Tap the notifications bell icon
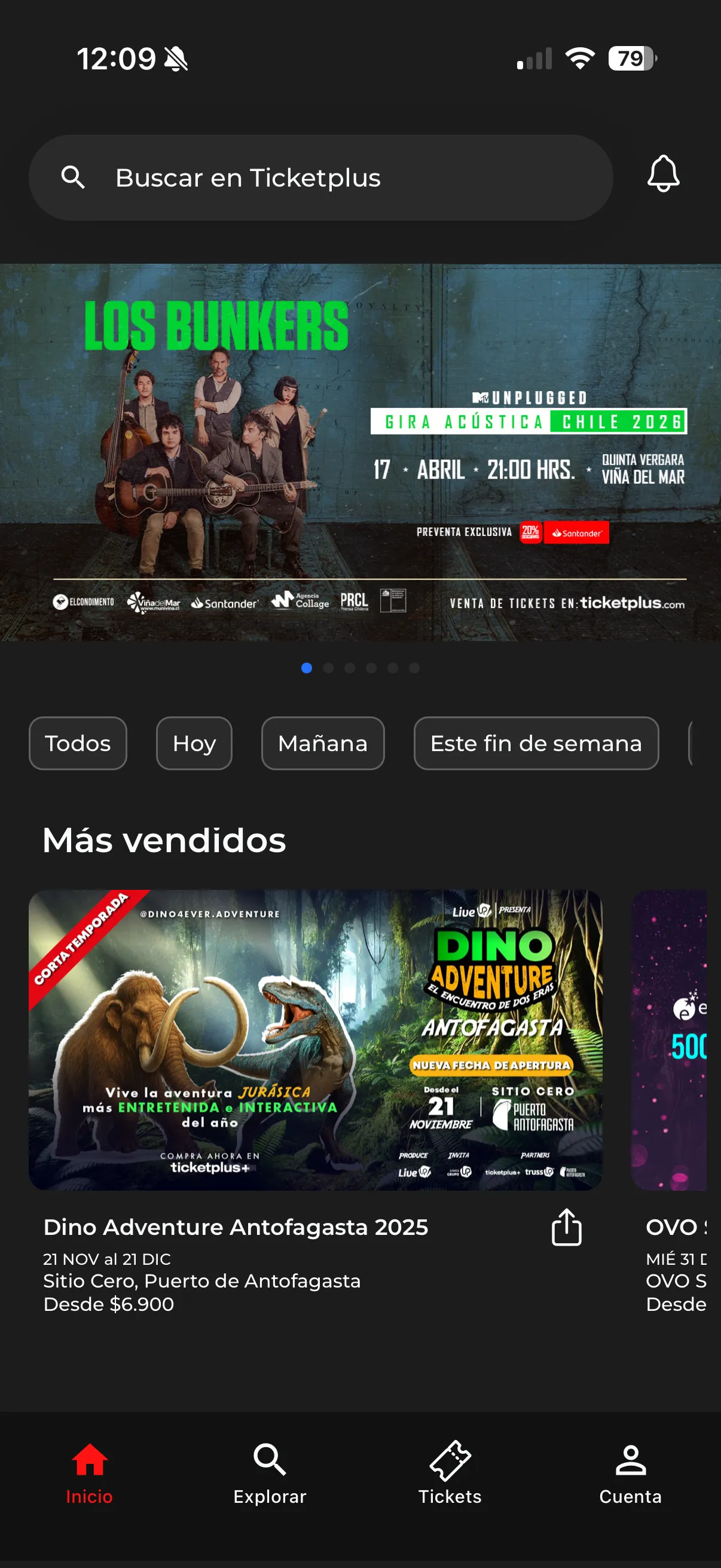 pos(662,175)
